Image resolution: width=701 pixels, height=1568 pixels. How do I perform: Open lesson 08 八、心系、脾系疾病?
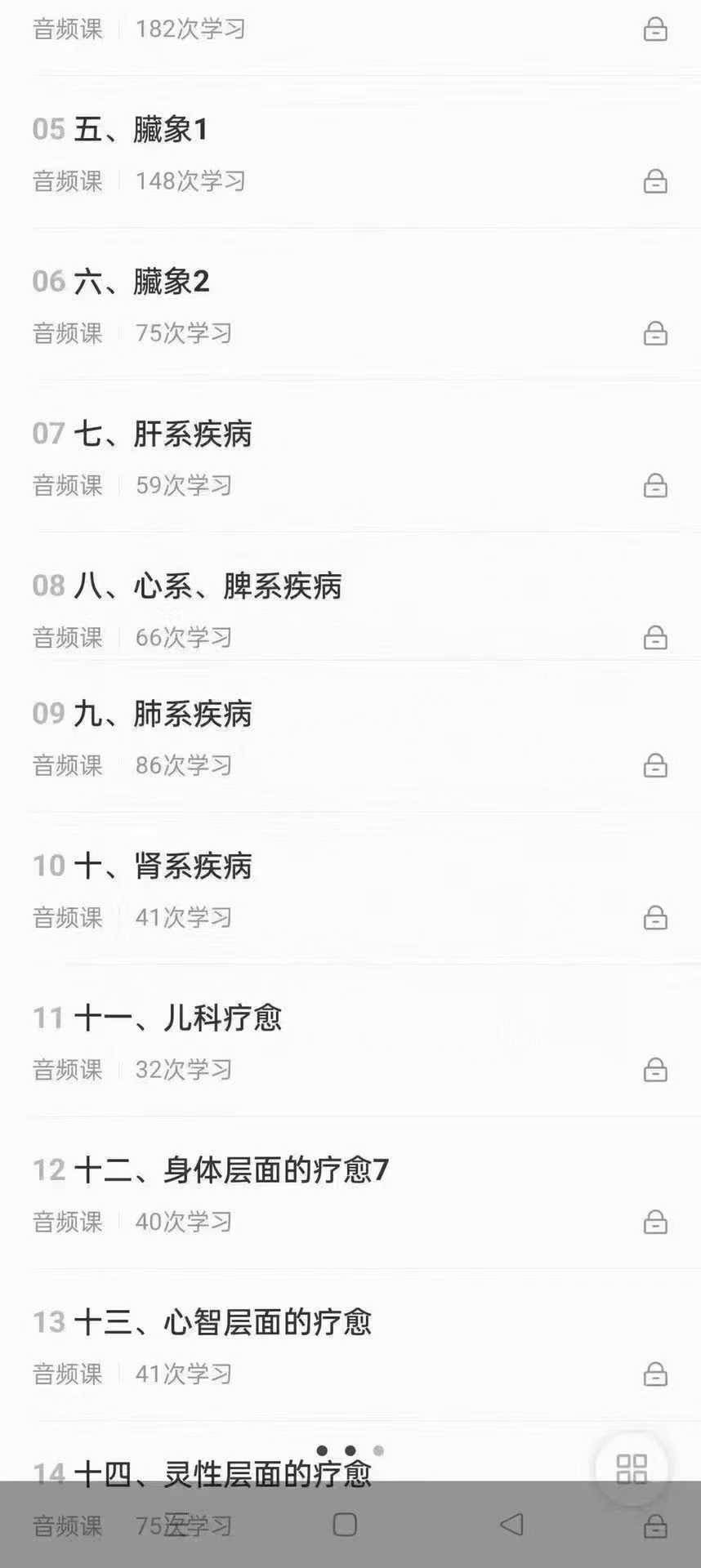208,586
